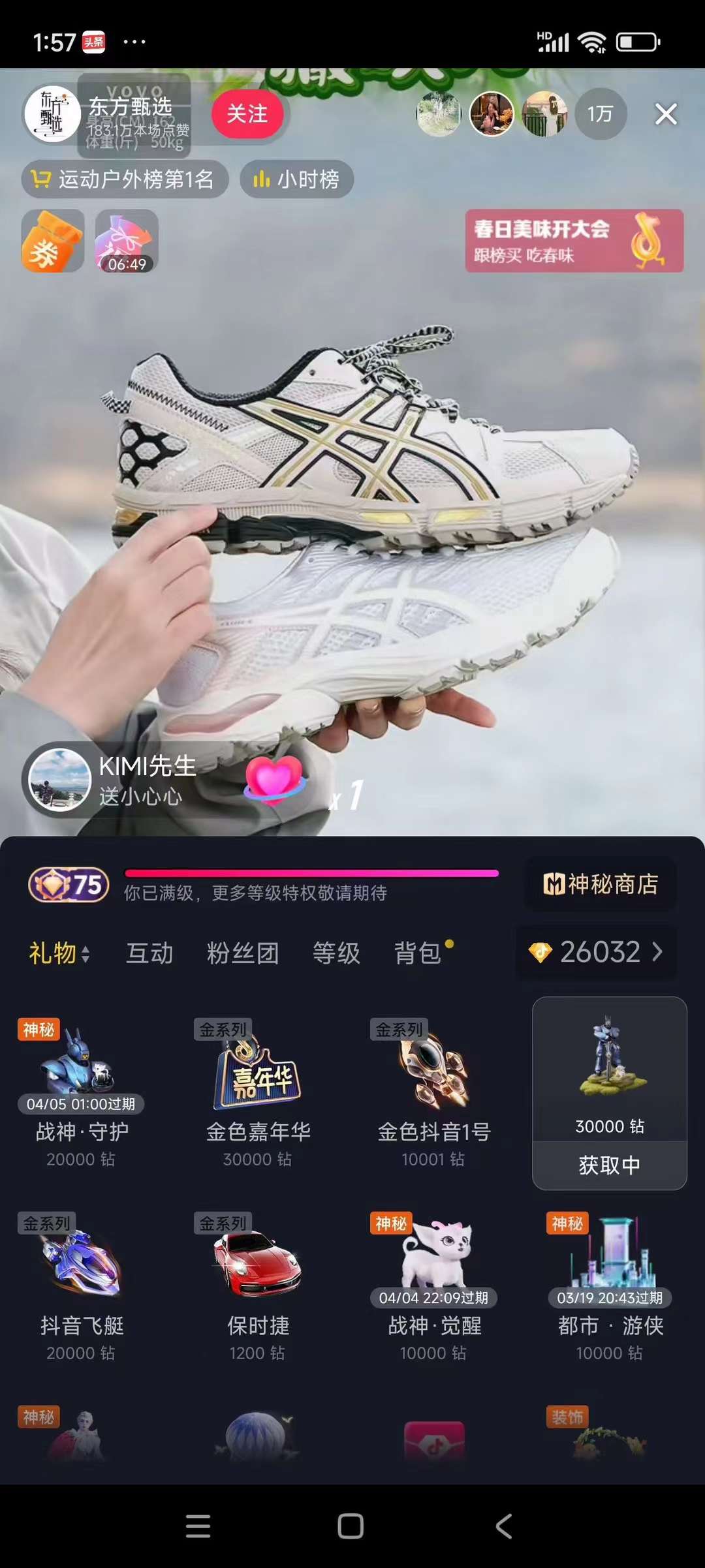
Task: Close the live stream
Action: tap(665, 115)
